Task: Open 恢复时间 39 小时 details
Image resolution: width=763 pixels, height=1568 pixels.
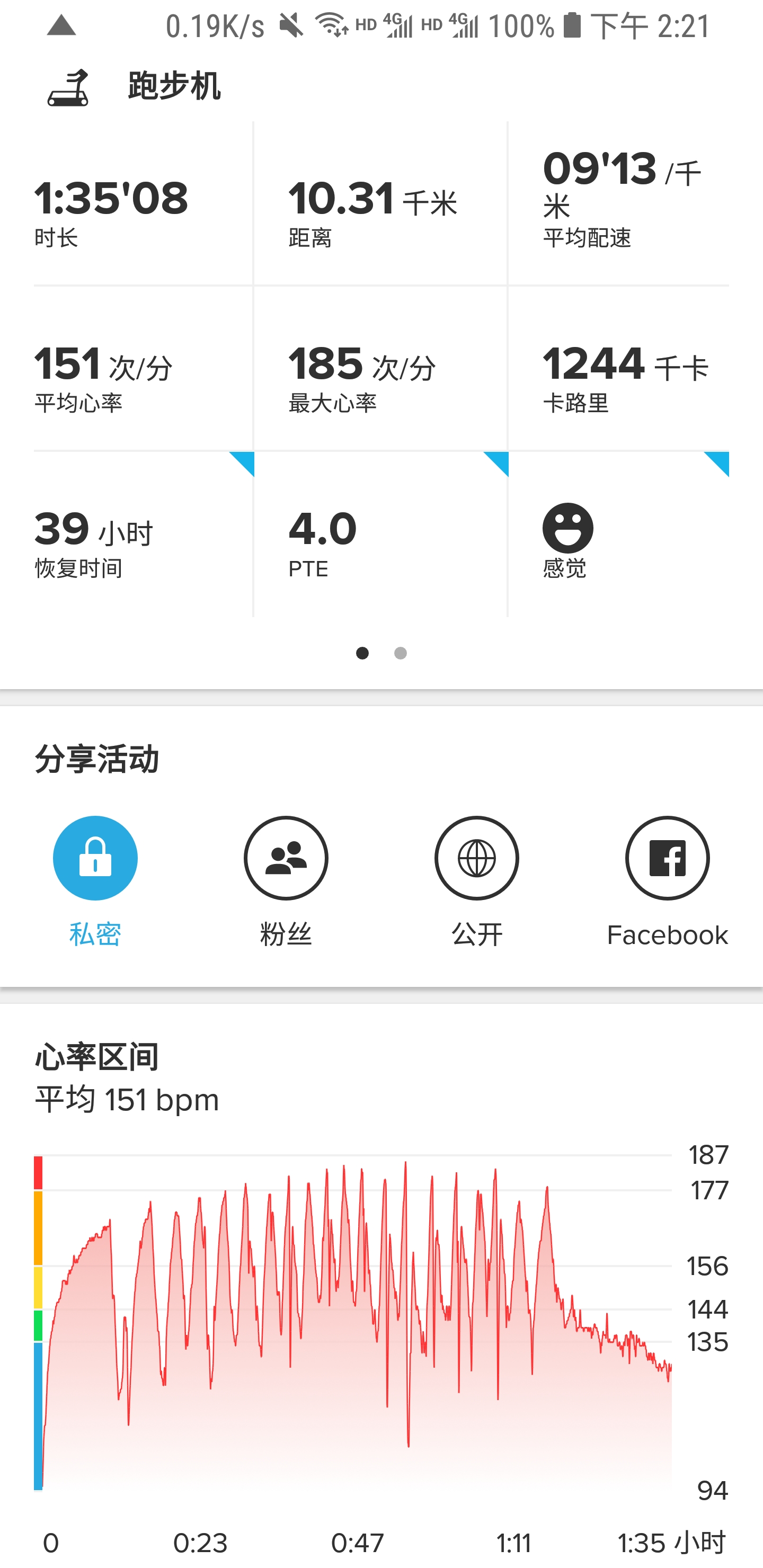Action: [x=143, y=536]
